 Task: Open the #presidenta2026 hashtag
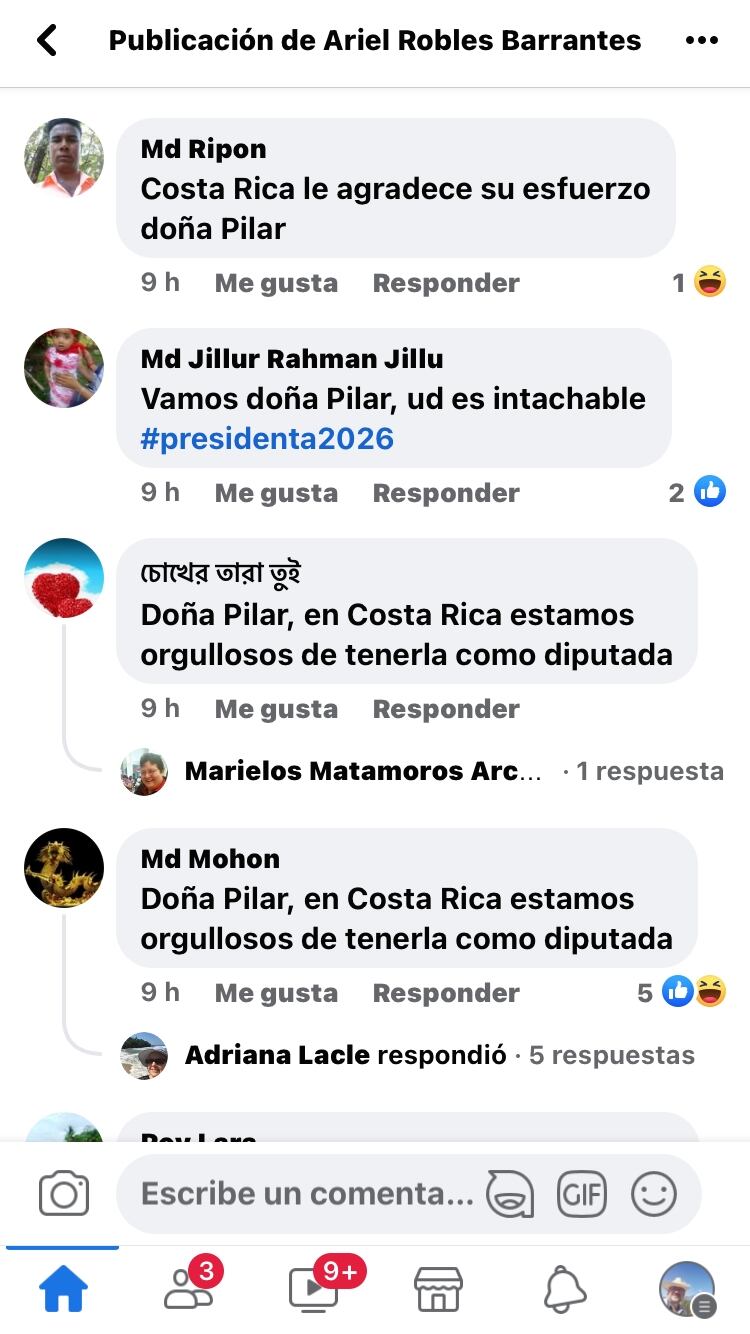(267, 438)
